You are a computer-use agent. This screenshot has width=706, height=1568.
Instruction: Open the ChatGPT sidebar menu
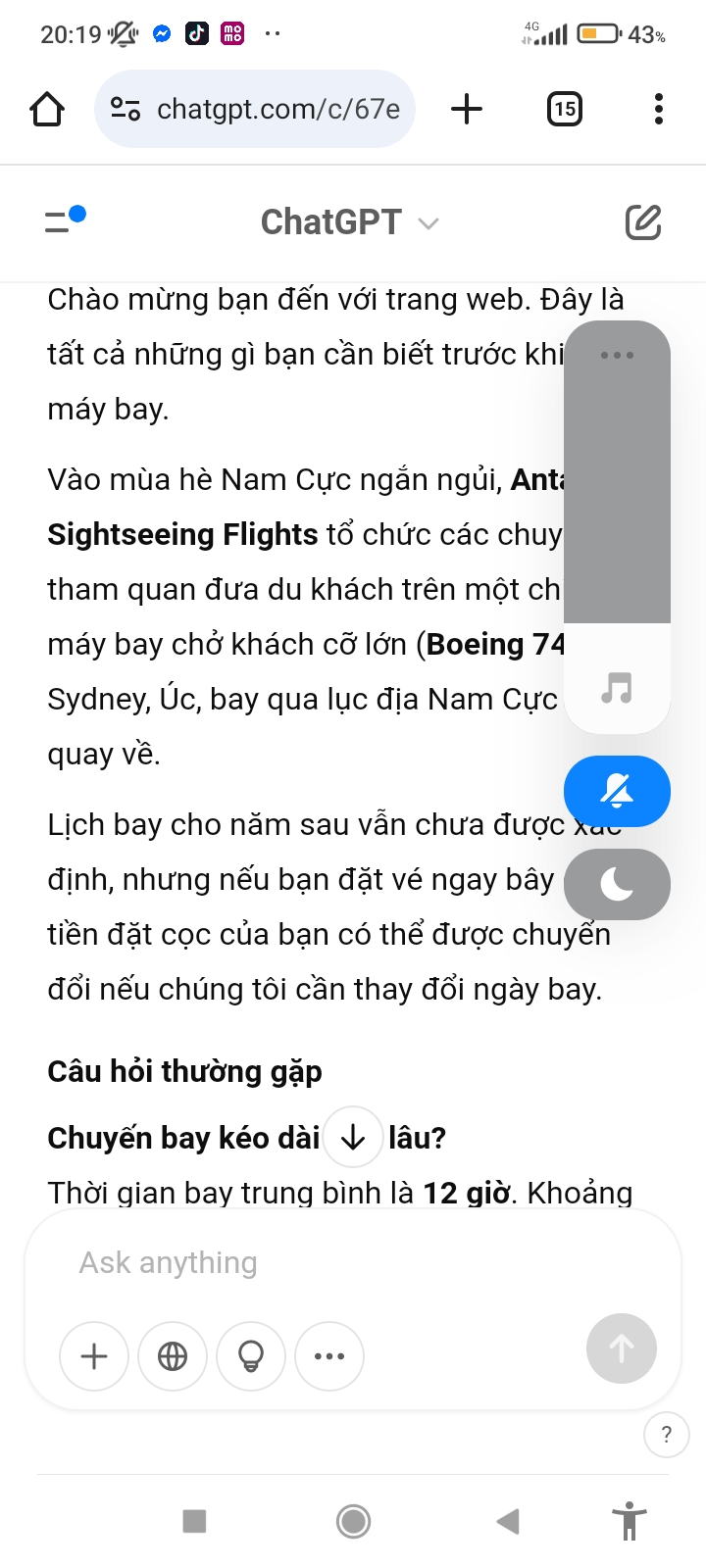[65, 220]
